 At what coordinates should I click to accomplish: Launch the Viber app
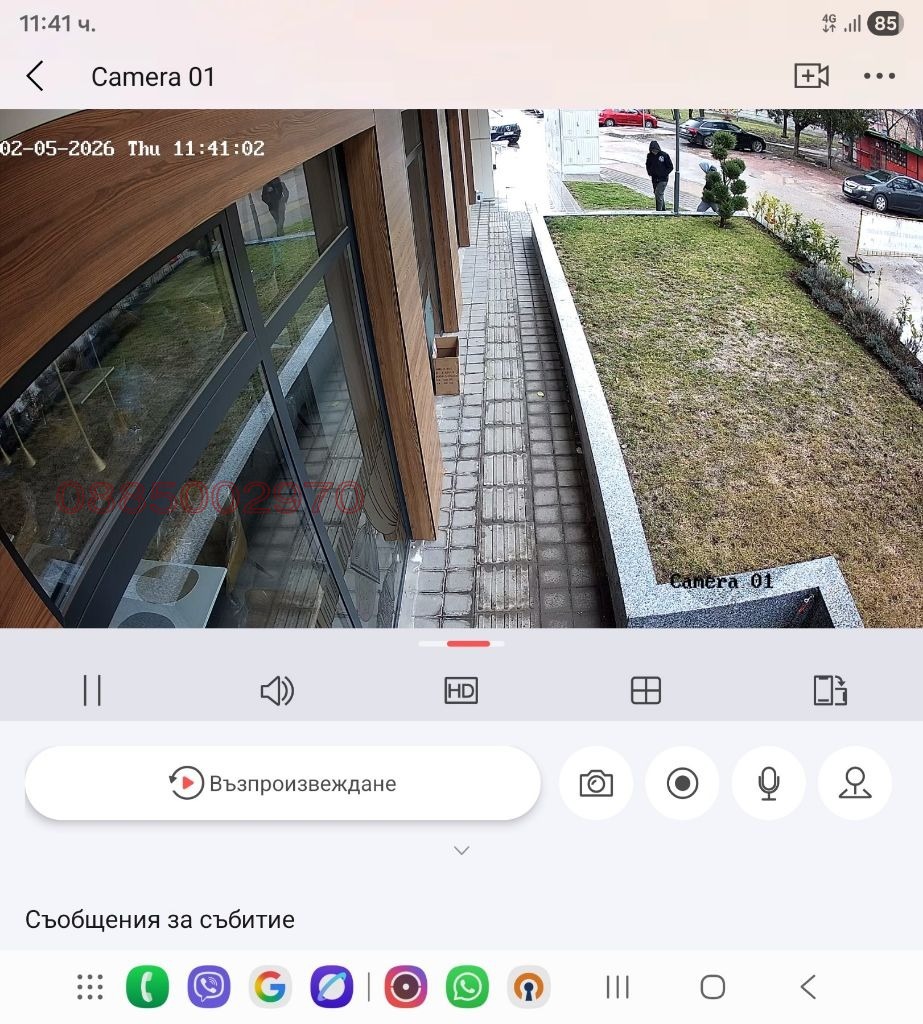[208, 987]
